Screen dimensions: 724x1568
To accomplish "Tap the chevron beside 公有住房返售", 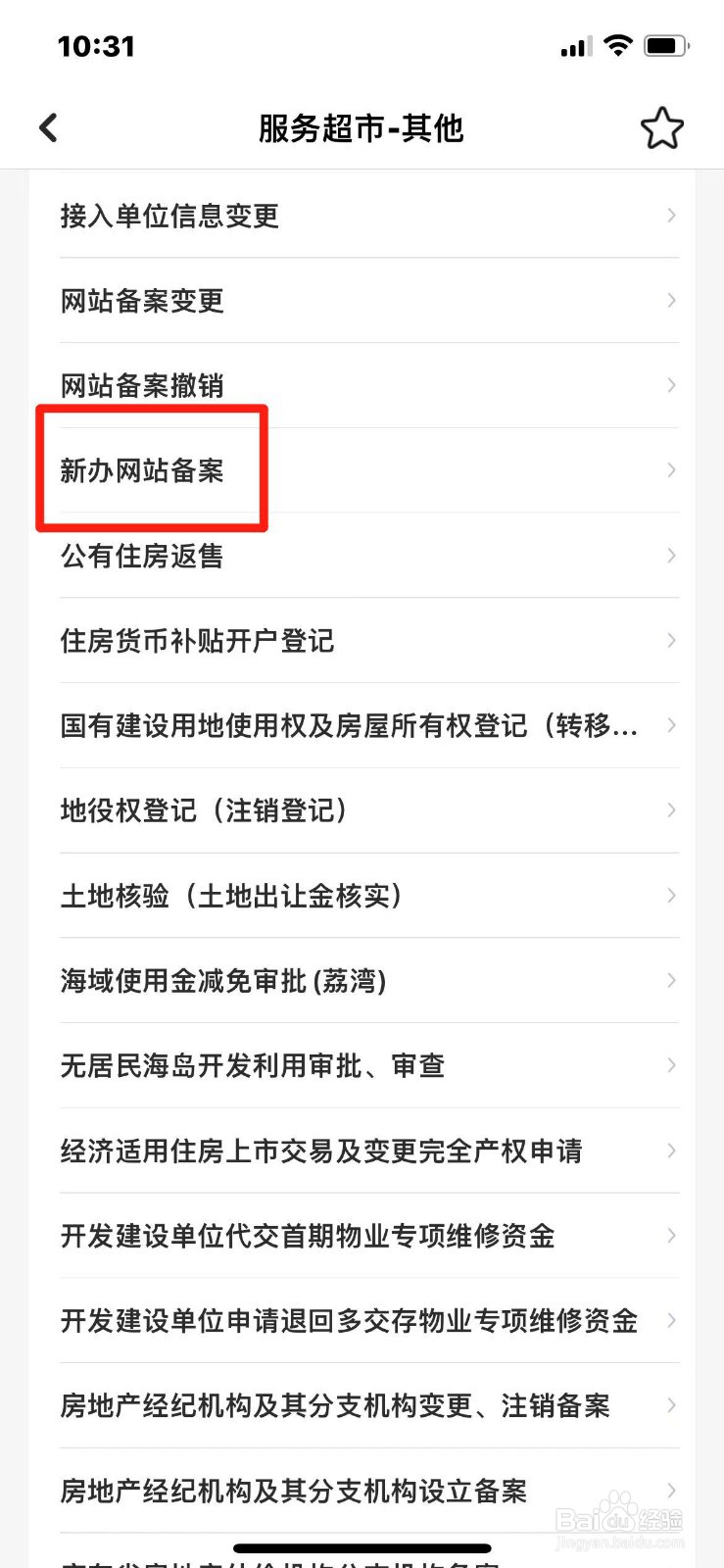I will point(671,556).
